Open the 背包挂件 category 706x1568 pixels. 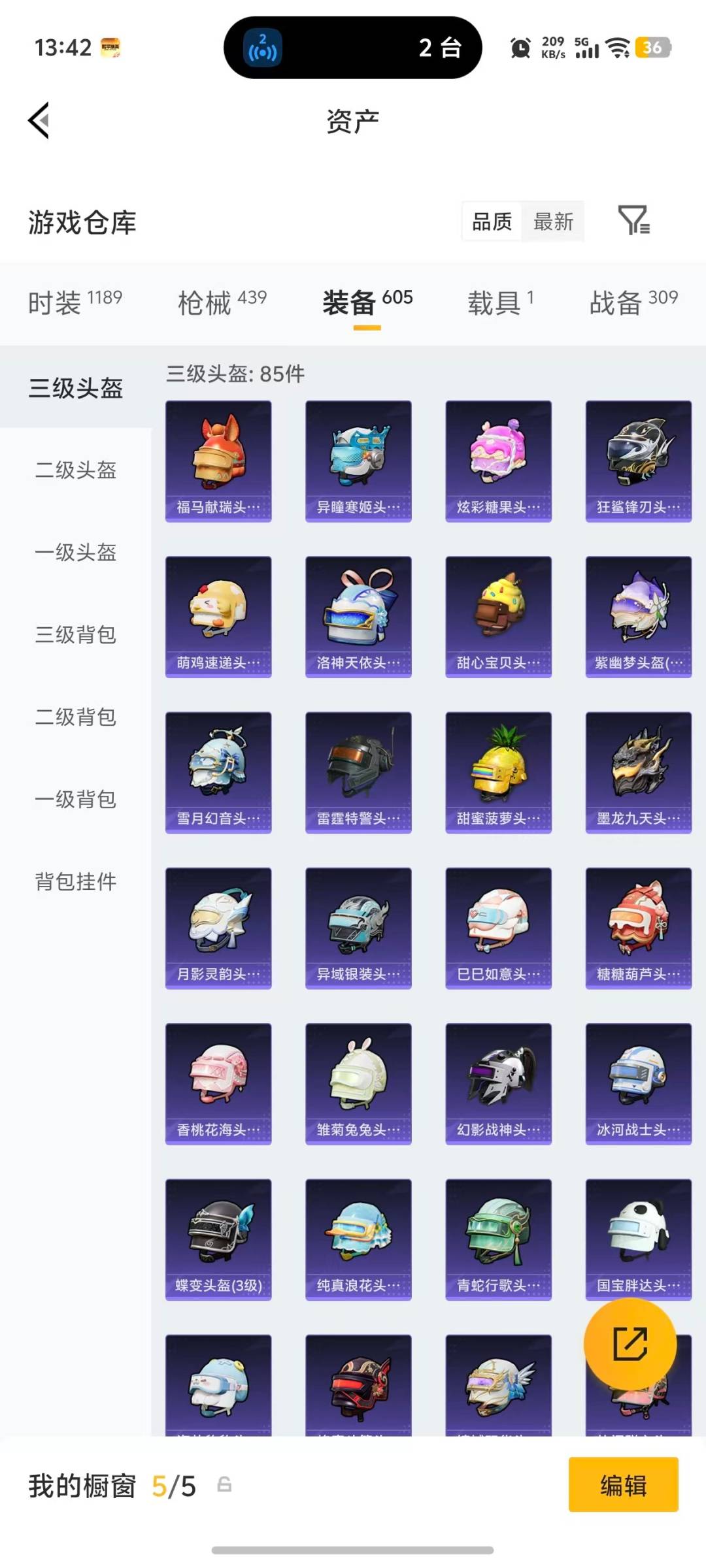pos(74,881)
